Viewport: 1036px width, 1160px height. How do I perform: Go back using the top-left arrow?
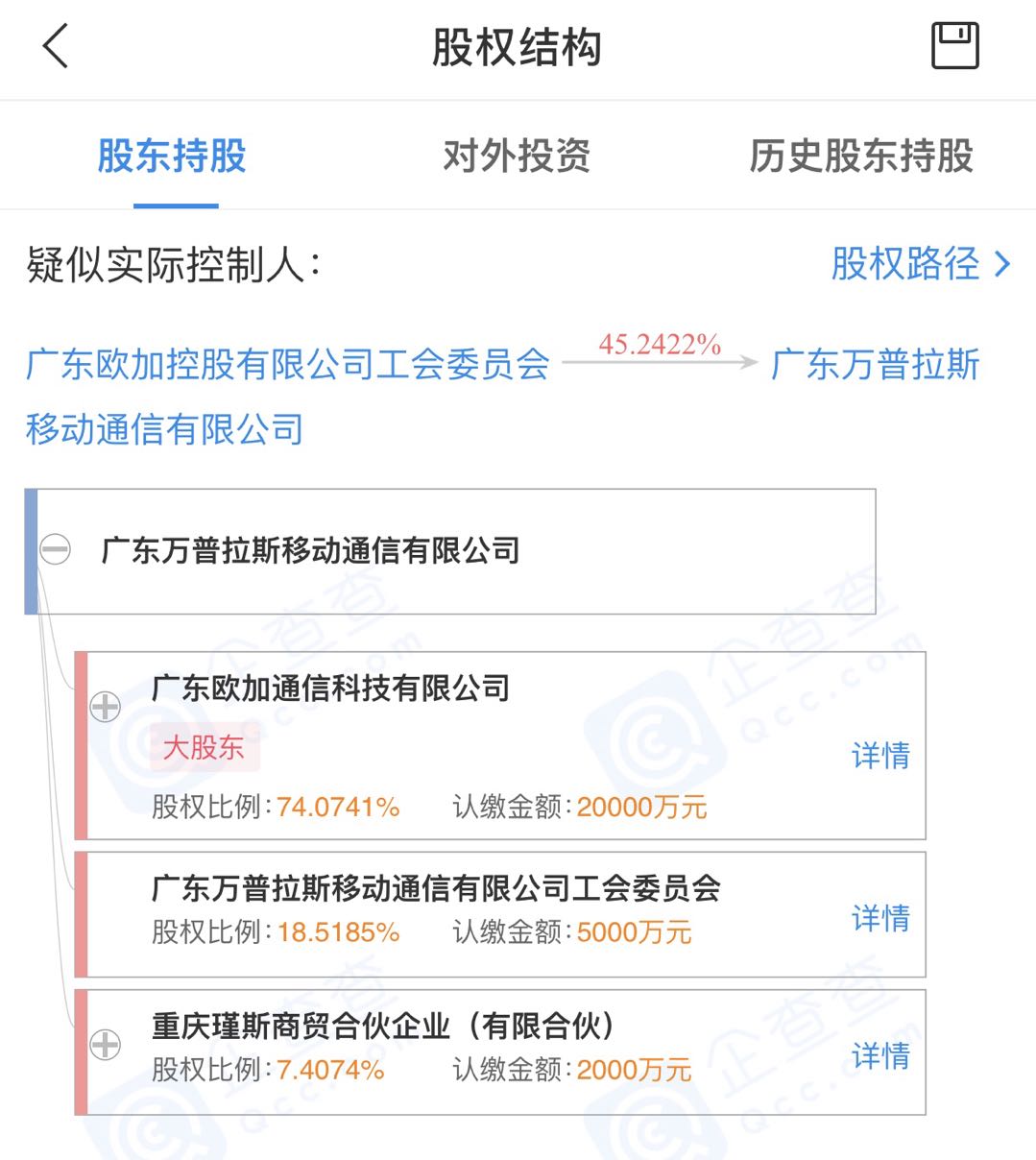[x=56, y=46]
